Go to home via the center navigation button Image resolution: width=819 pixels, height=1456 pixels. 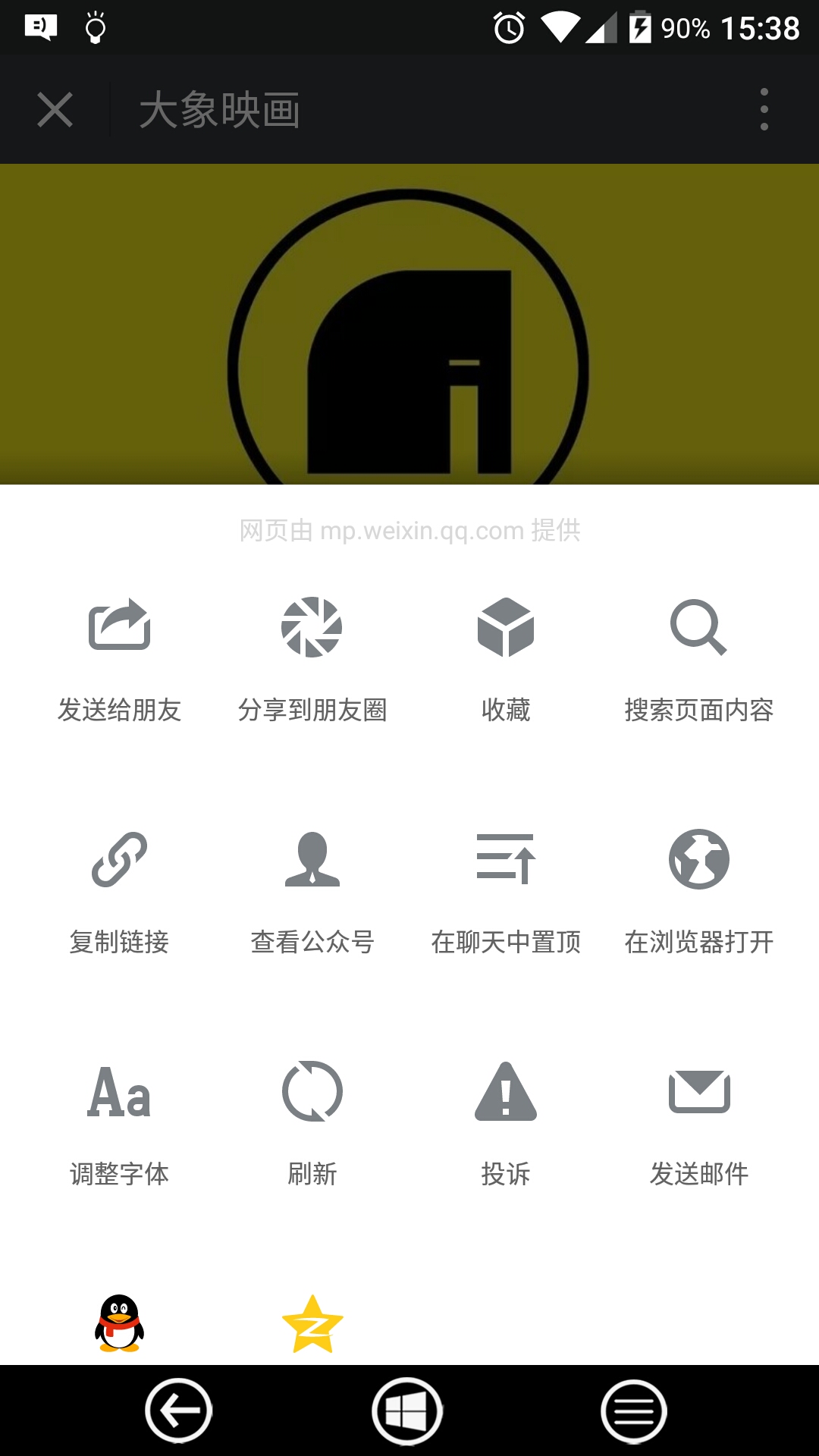tap(407, 1411)
